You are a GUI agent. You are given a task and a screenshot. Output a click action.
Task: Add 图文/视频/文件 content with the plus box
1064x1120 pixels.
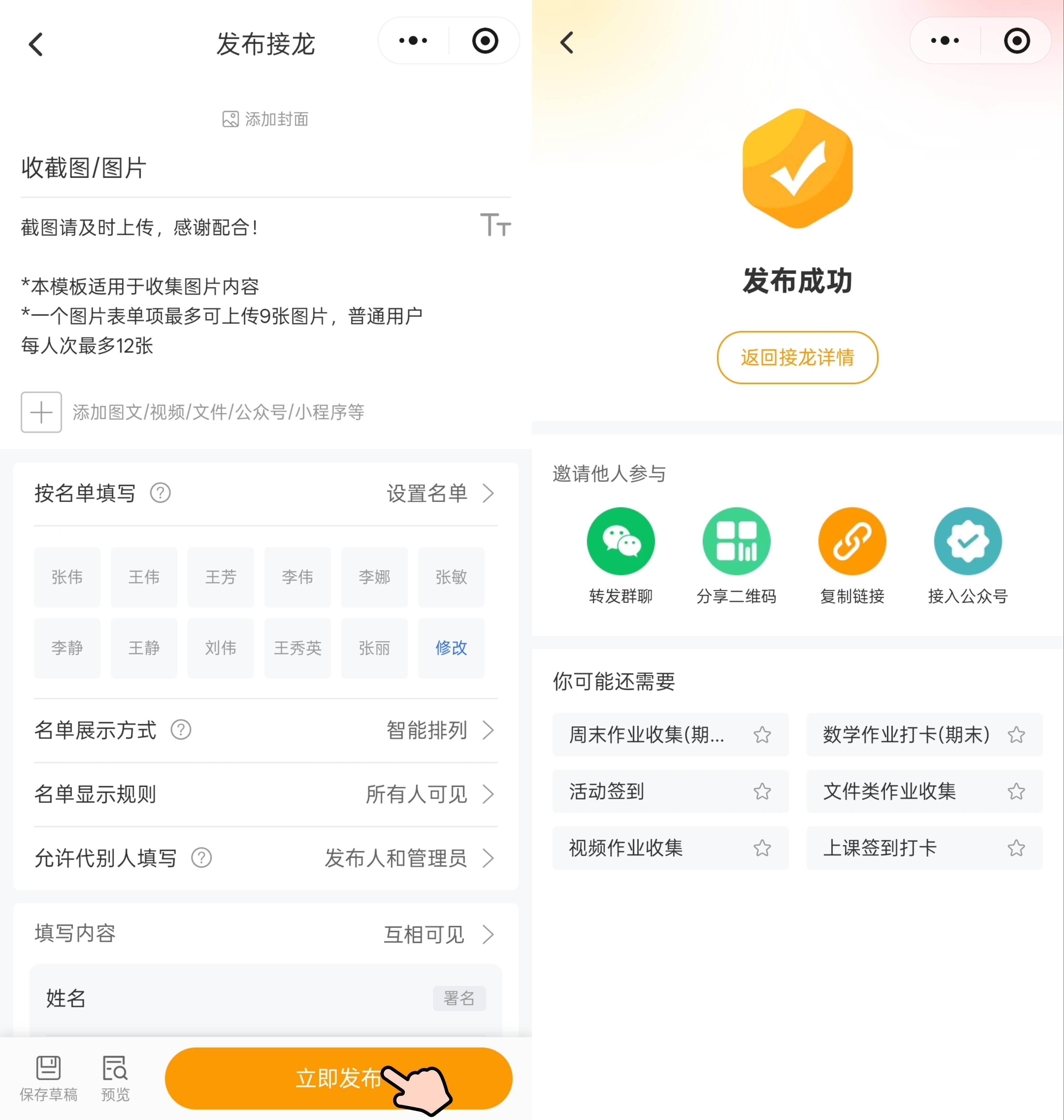pos(41,412)
